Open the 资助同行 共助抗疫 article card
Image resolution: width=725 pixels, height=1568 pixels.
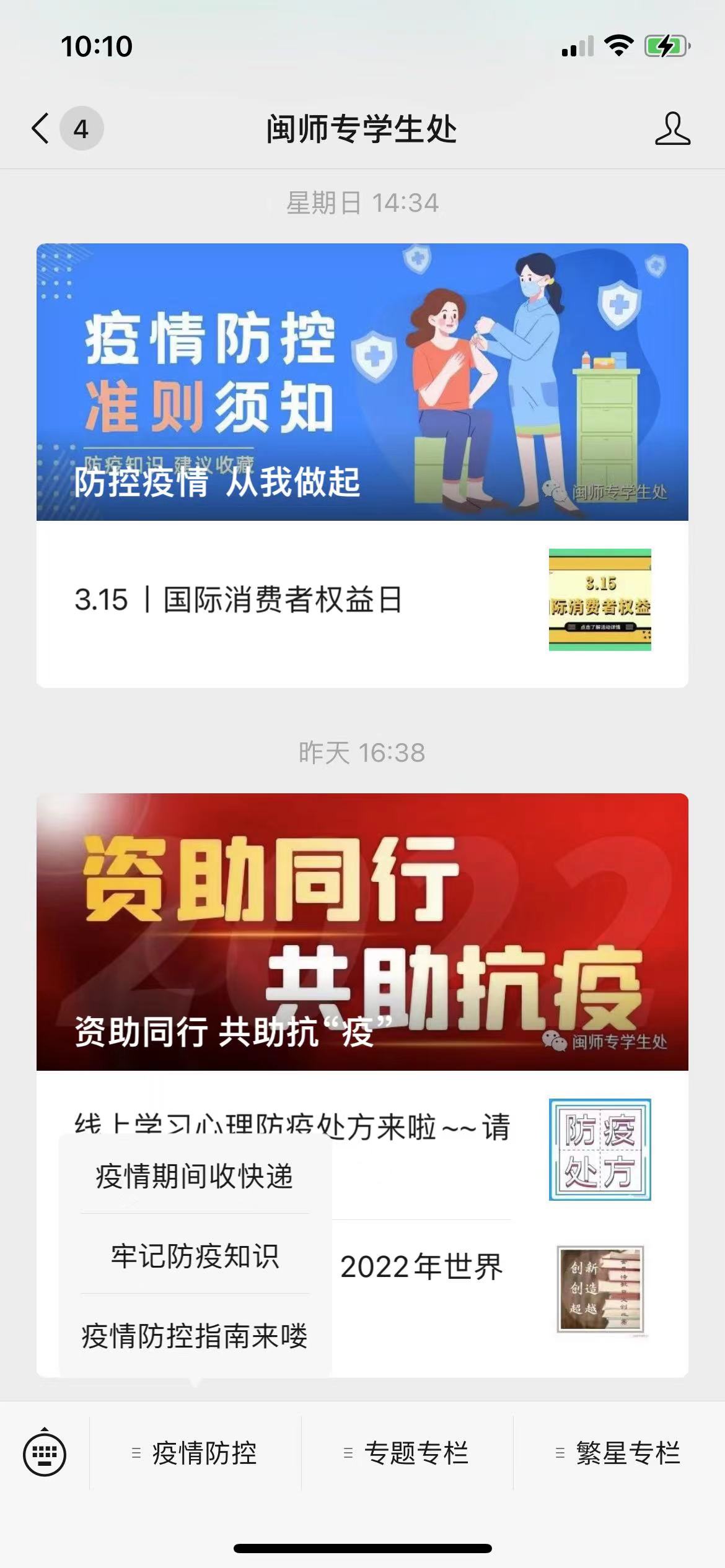[362, 931]
